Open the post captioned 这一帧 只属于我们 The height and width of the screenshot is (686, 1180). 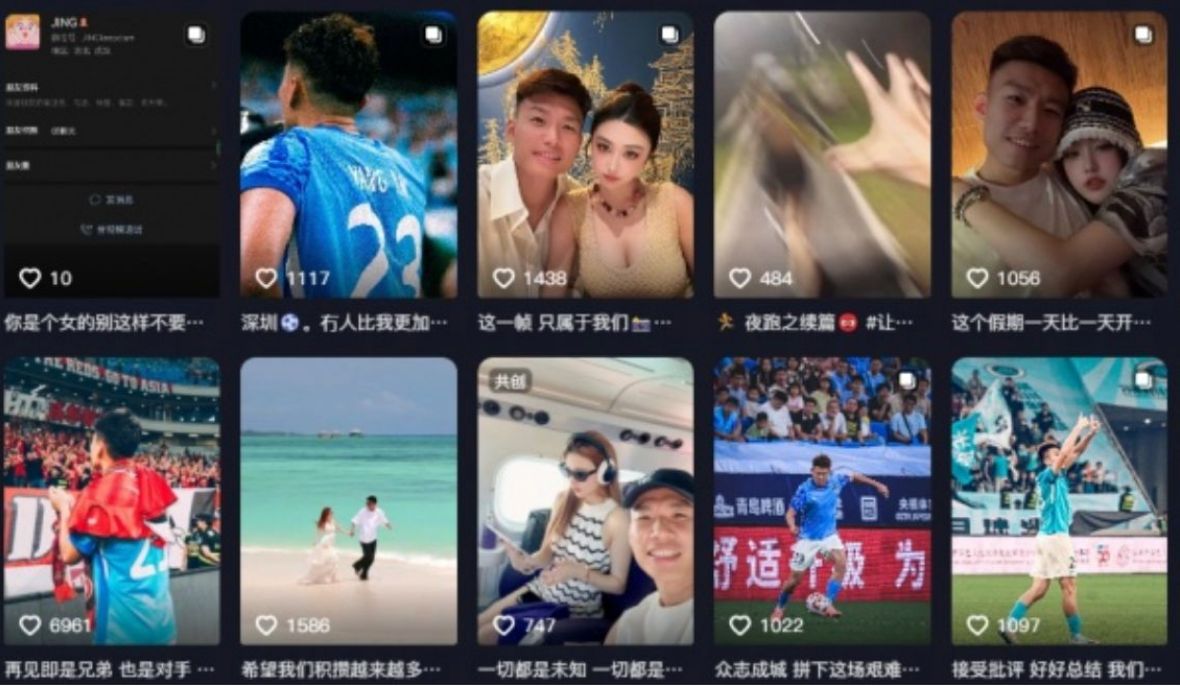[x=585, y=155]
